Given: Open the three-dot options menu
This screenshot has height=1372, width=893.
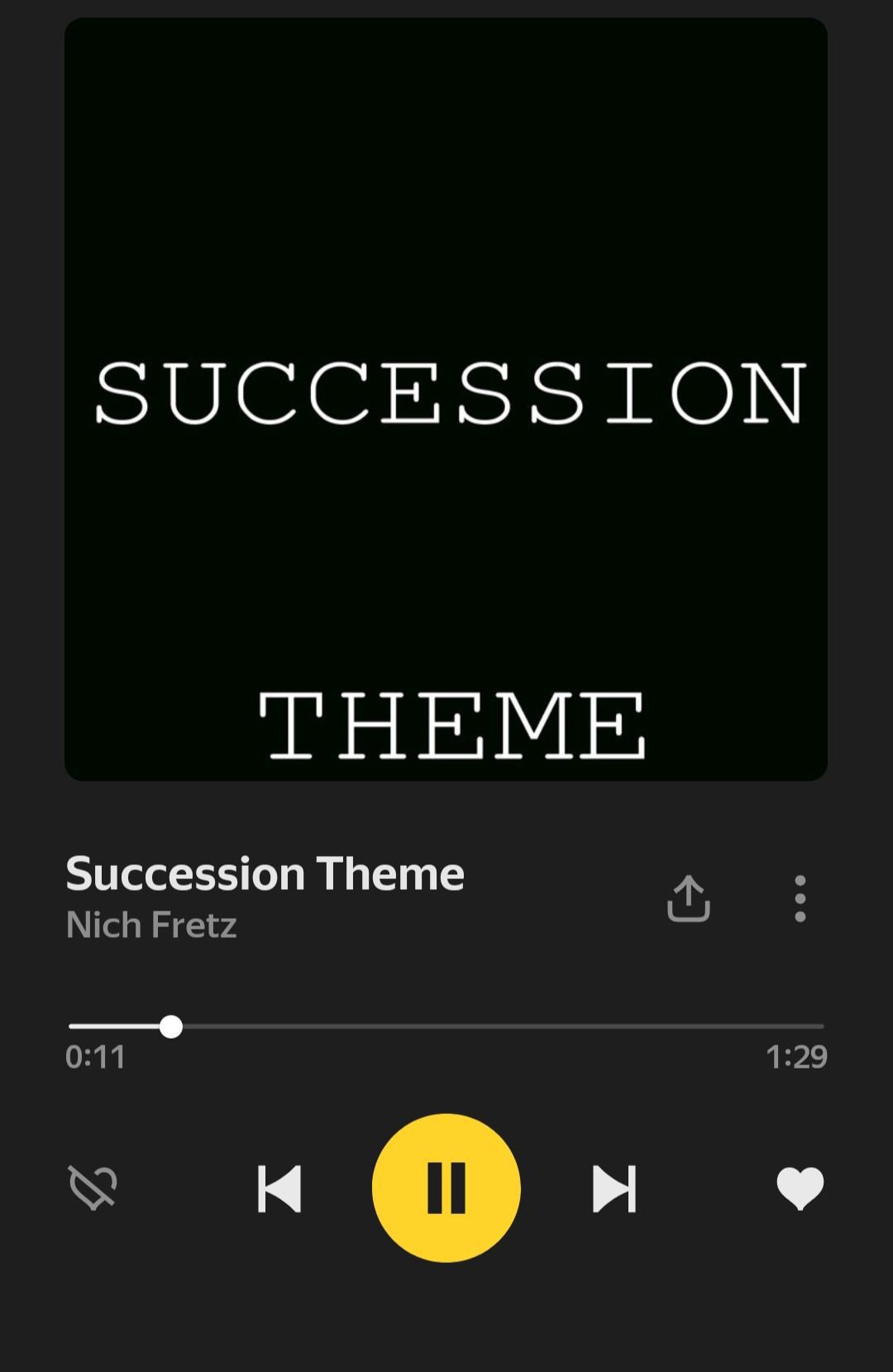Looking at the screenshot, I should click(x=800, y=898).
